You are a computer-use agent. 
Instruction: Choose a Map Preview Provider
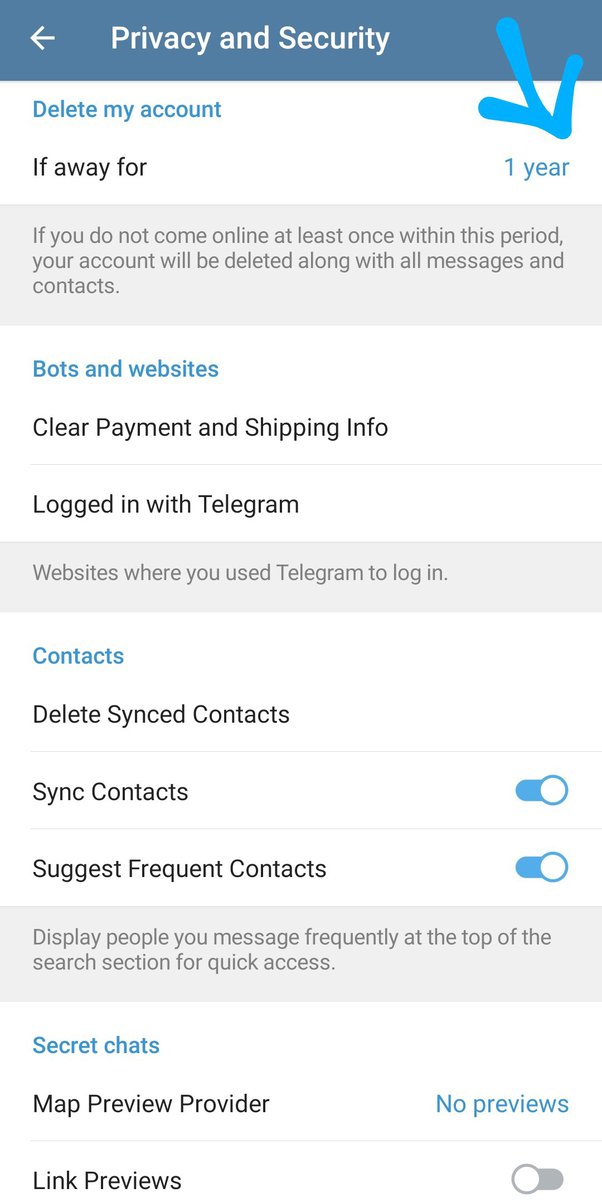tap(300, 1104)
